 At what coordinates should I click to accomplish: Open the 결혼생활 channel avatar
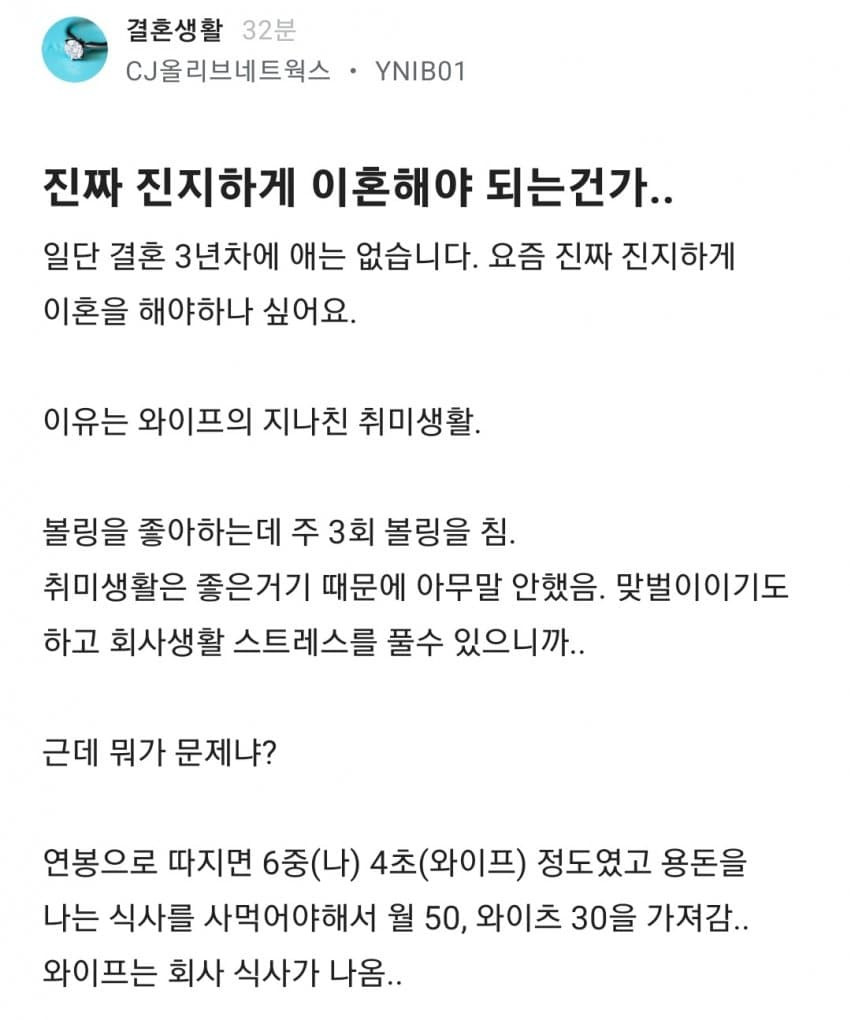click(74, 49)
